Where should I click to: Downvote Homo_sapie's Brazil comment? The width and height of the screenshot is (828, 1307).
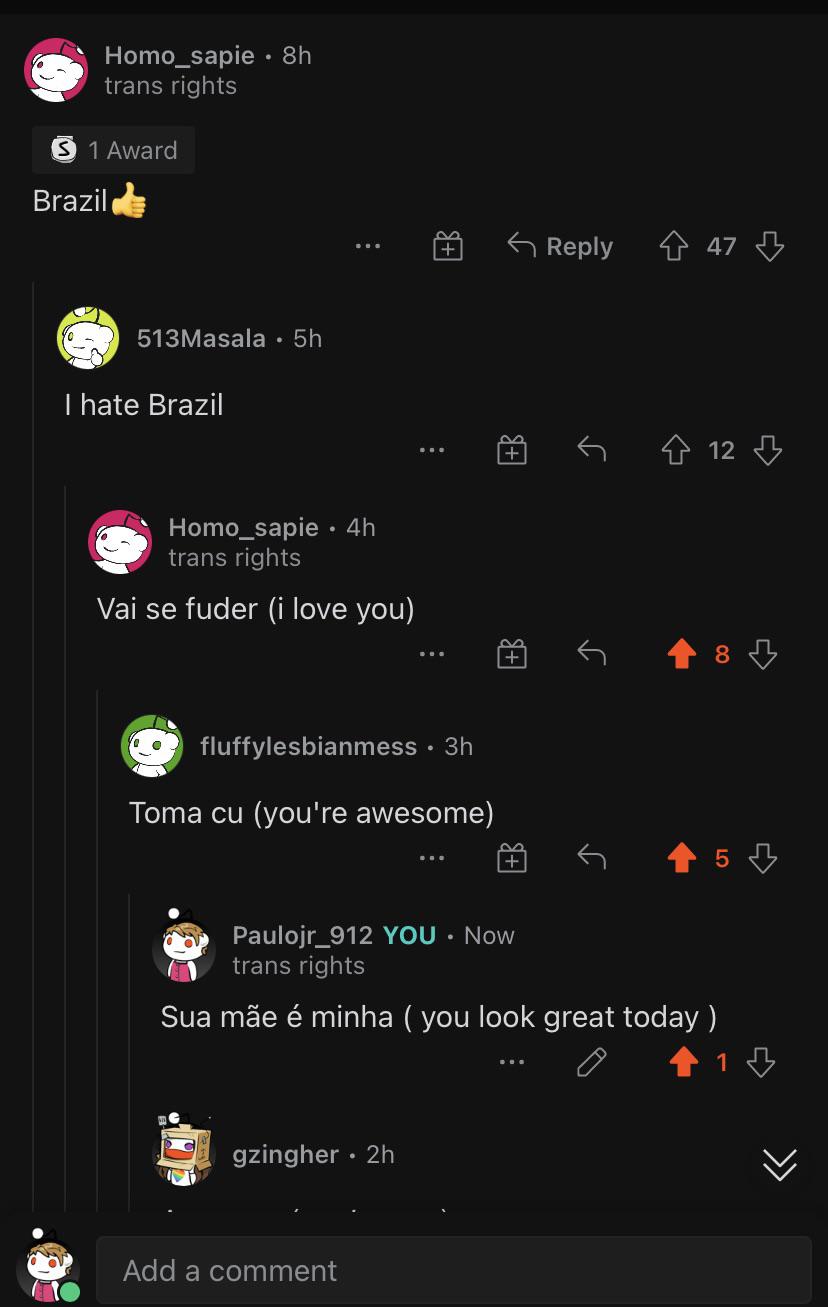pyautogui.click(x=769, y=246)
